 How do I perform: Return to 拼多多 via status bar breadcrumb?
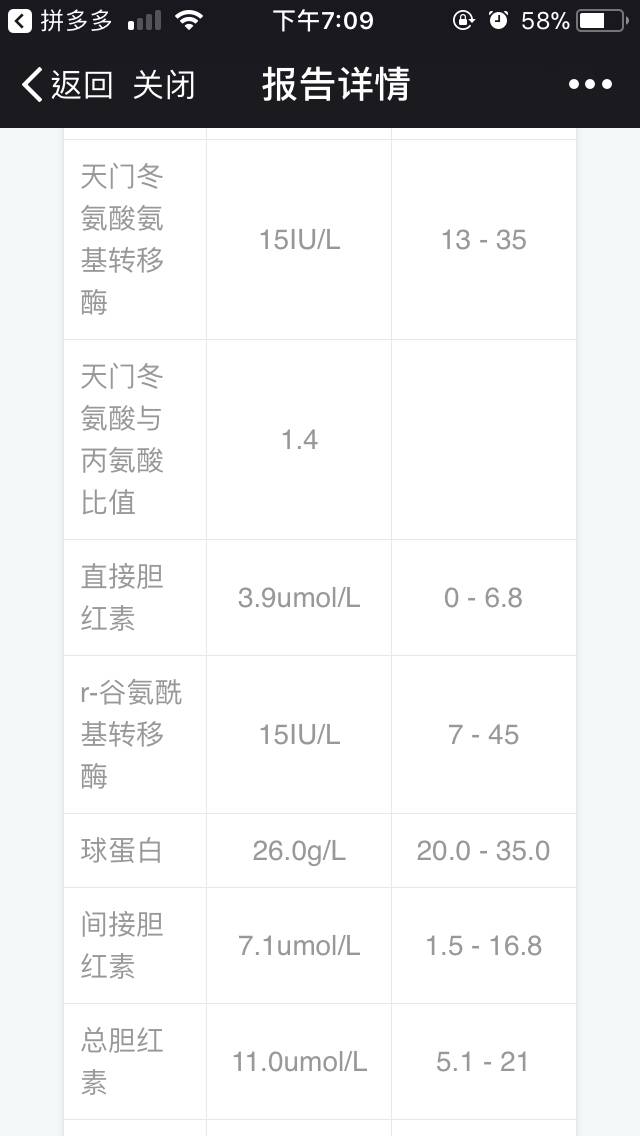[60, 20]
